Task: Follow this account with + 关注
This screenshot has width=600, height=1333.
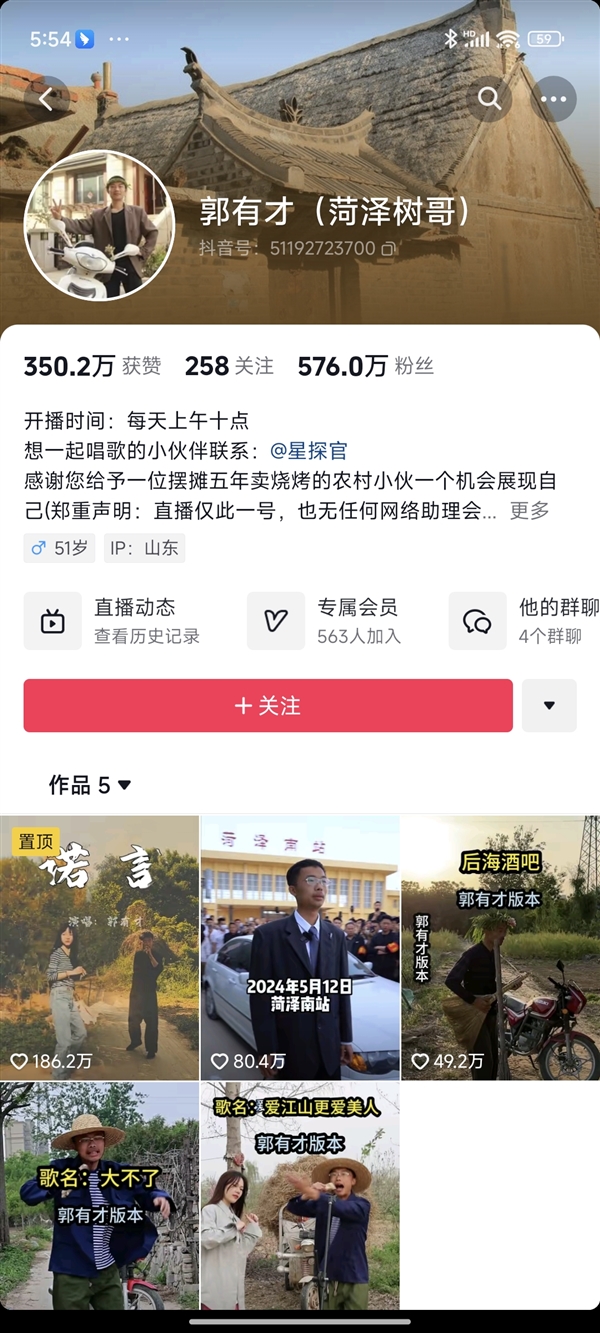Action: point(268,706)
